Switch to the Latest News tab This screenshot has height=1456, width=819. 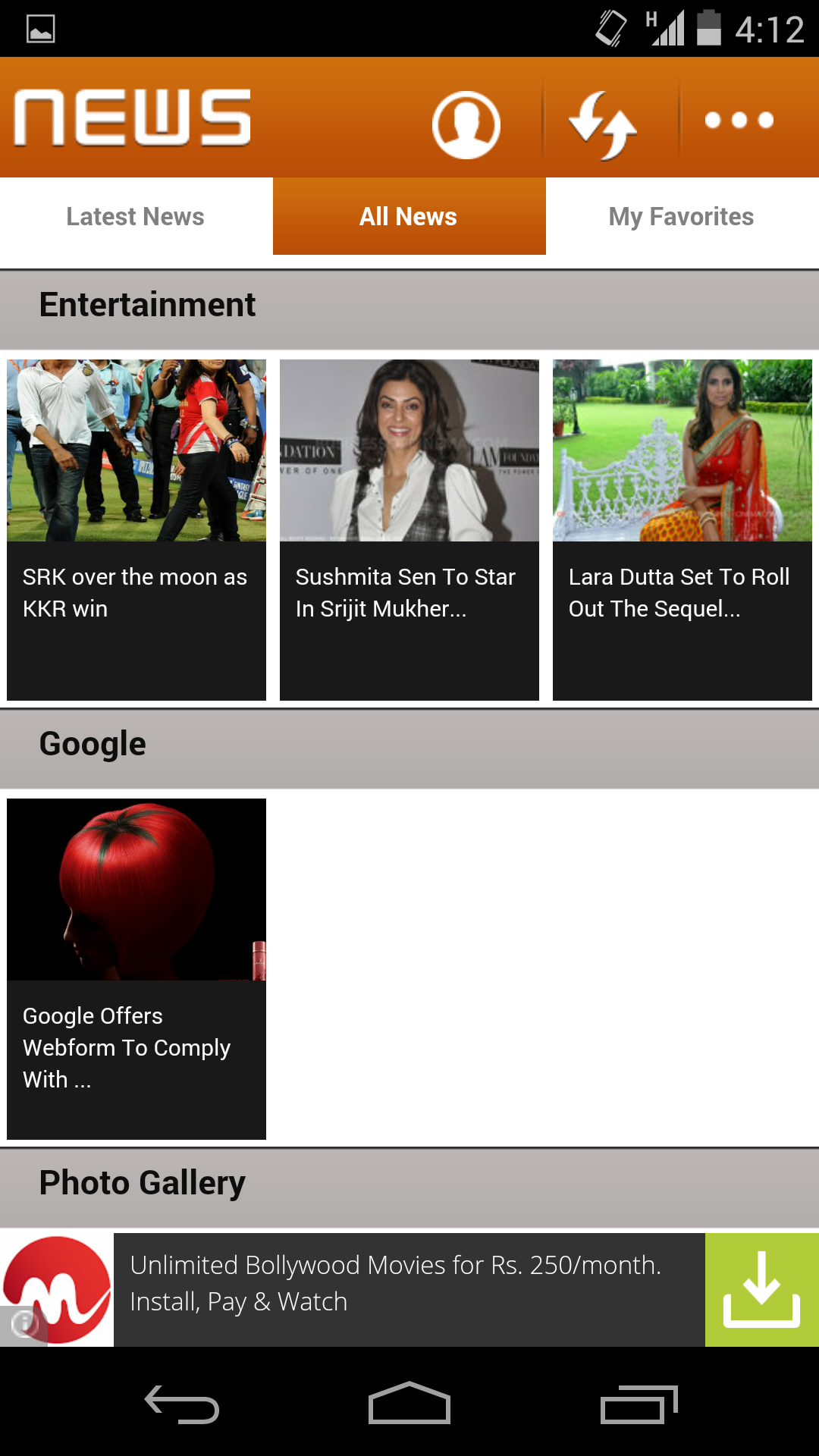pyautogui.click(x=136, y=217)
